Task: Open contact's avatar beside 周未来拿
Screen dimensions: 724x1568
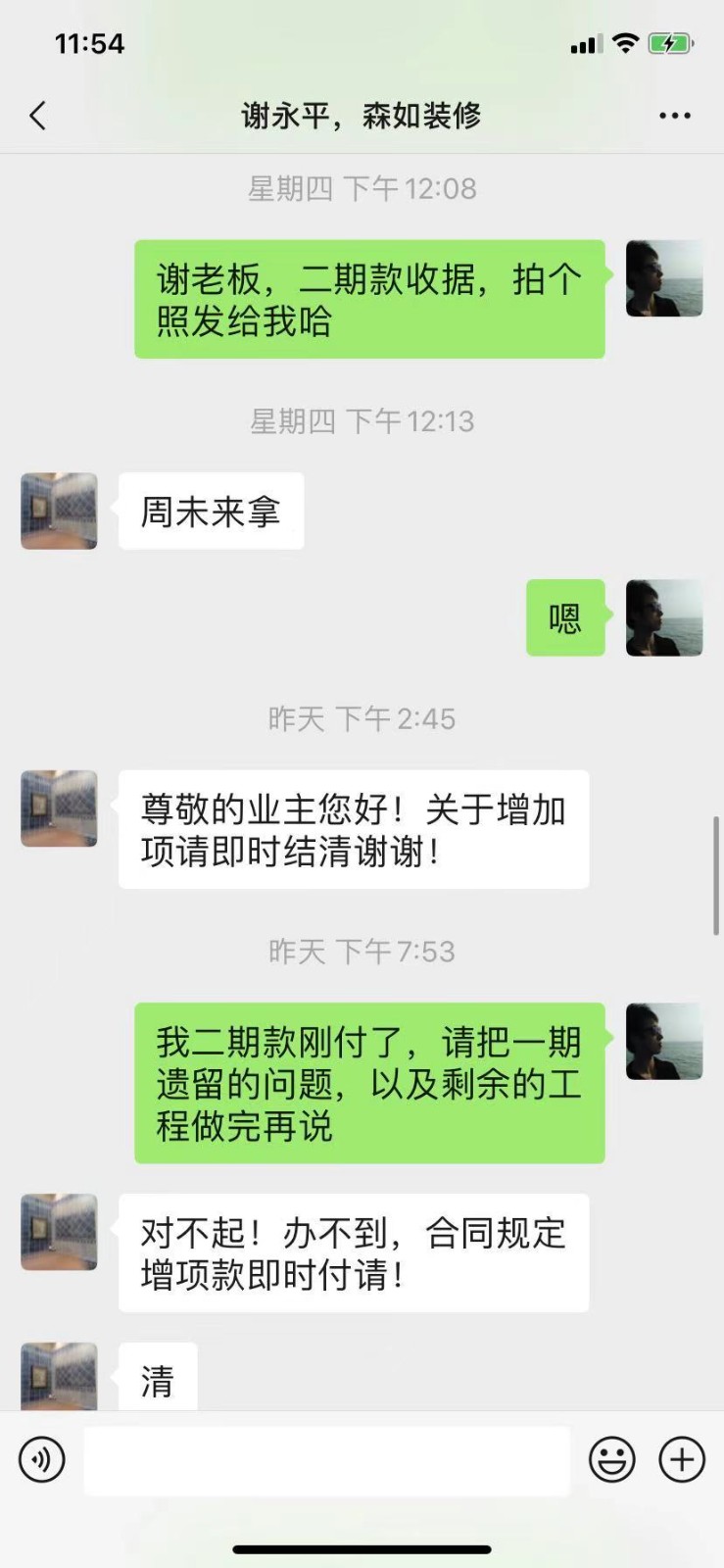Action: 59,512
